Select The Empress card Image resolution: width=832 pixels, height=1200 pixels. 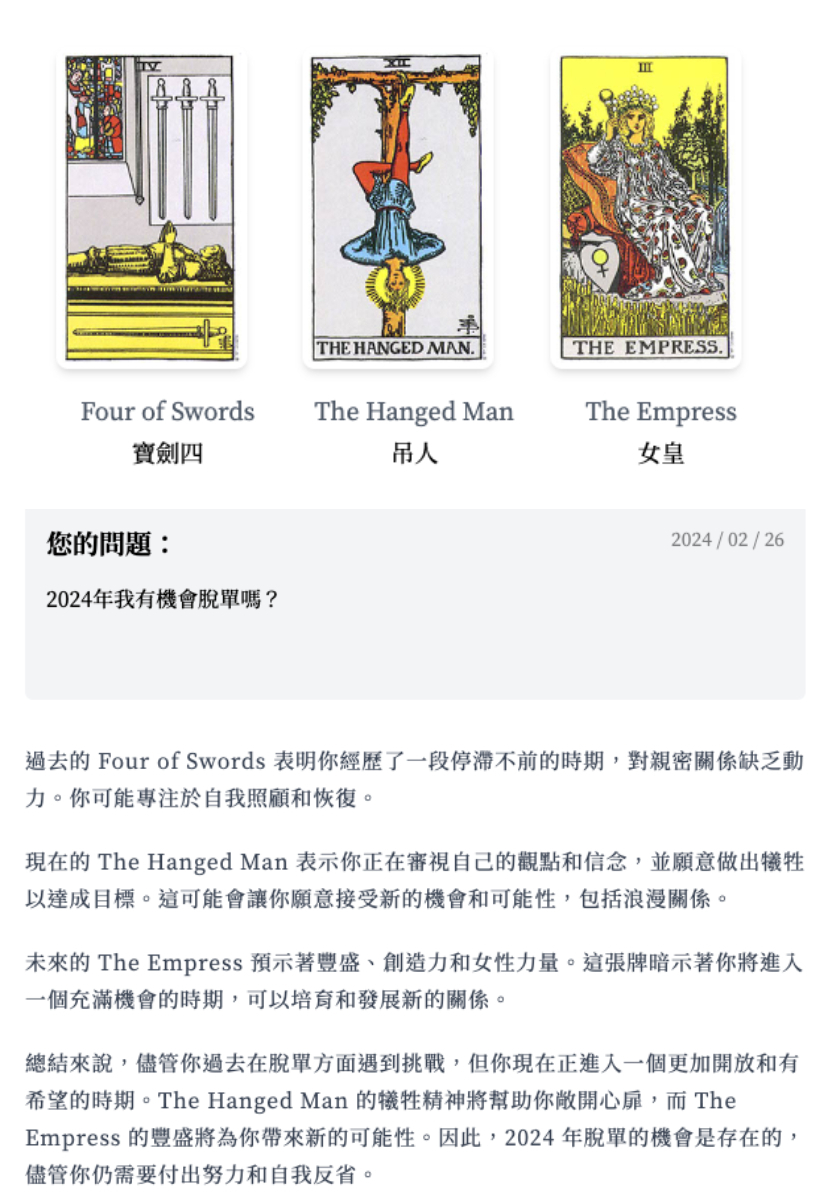tap(644, 208)
